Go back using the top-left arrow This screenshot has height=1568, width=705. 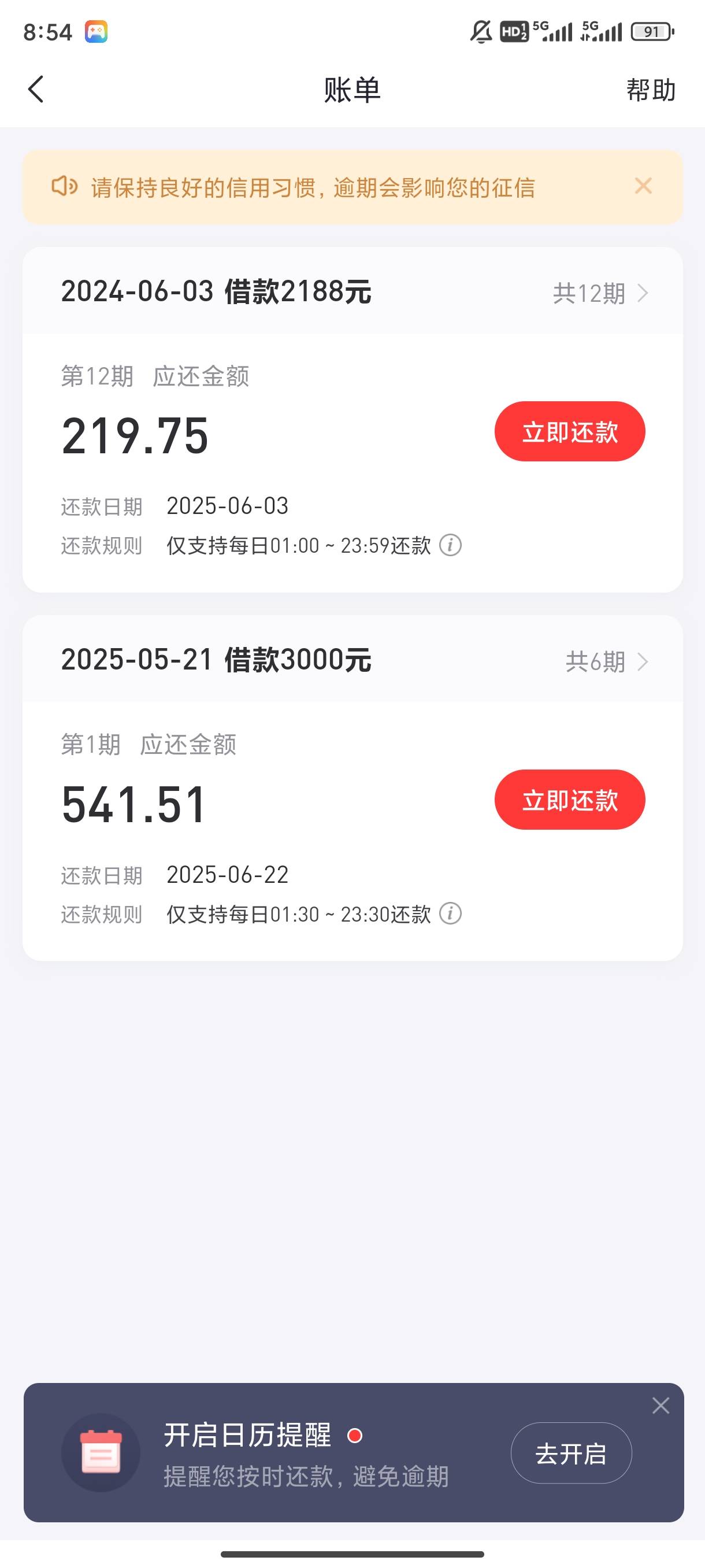36,90
